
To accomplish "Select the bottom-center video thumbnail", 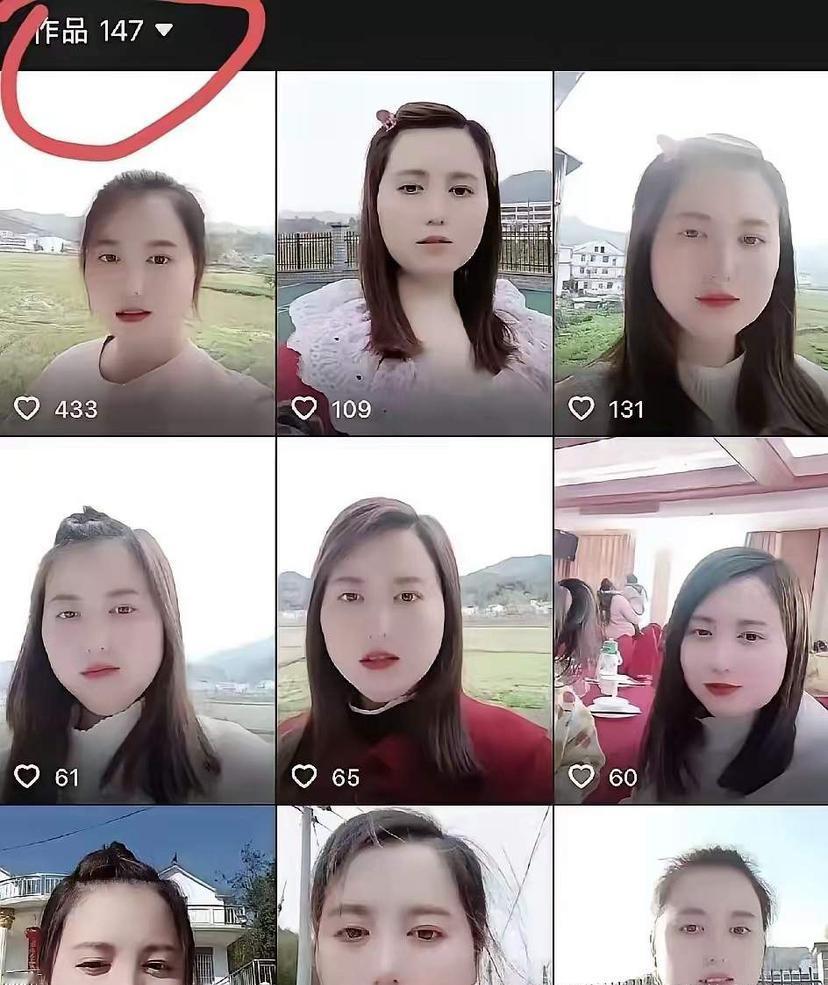I will [x=414, y=895].
